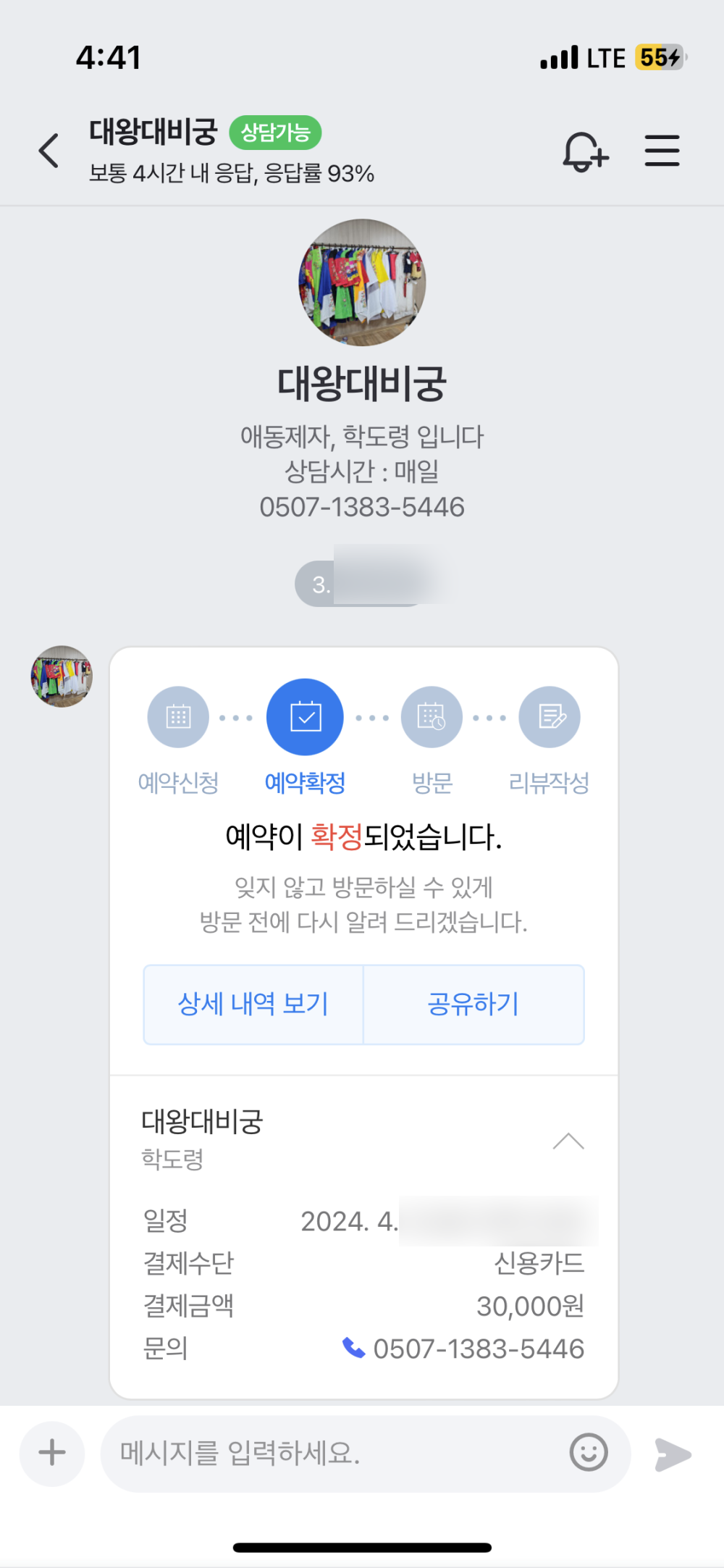Viewport: 724px width, 1568px height.
Task: Collapse the 대왕대비궁 reservation details
Action: (568, 1141)
